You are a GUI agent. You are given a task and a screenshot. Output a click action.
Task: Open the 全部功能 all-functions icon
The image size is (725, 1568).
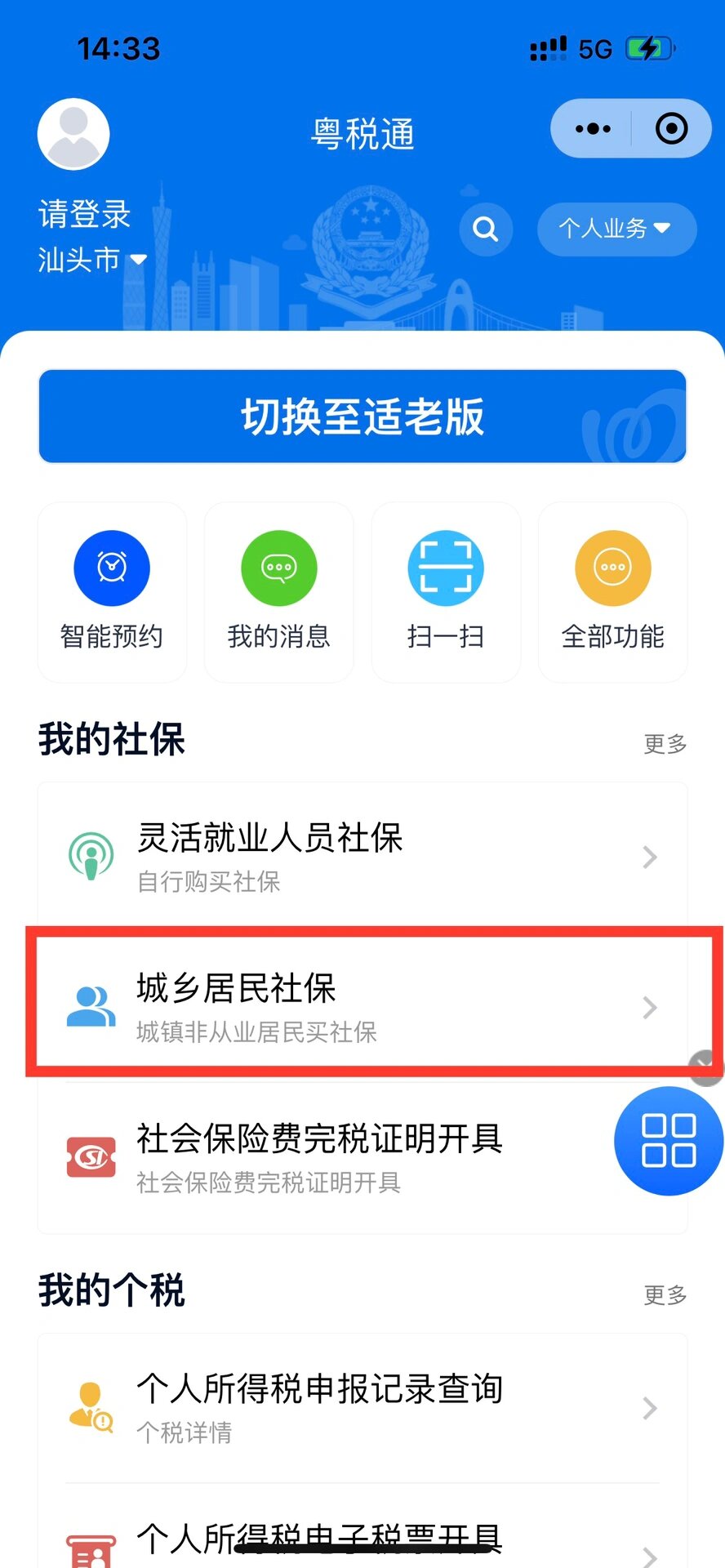pos(612,568)
